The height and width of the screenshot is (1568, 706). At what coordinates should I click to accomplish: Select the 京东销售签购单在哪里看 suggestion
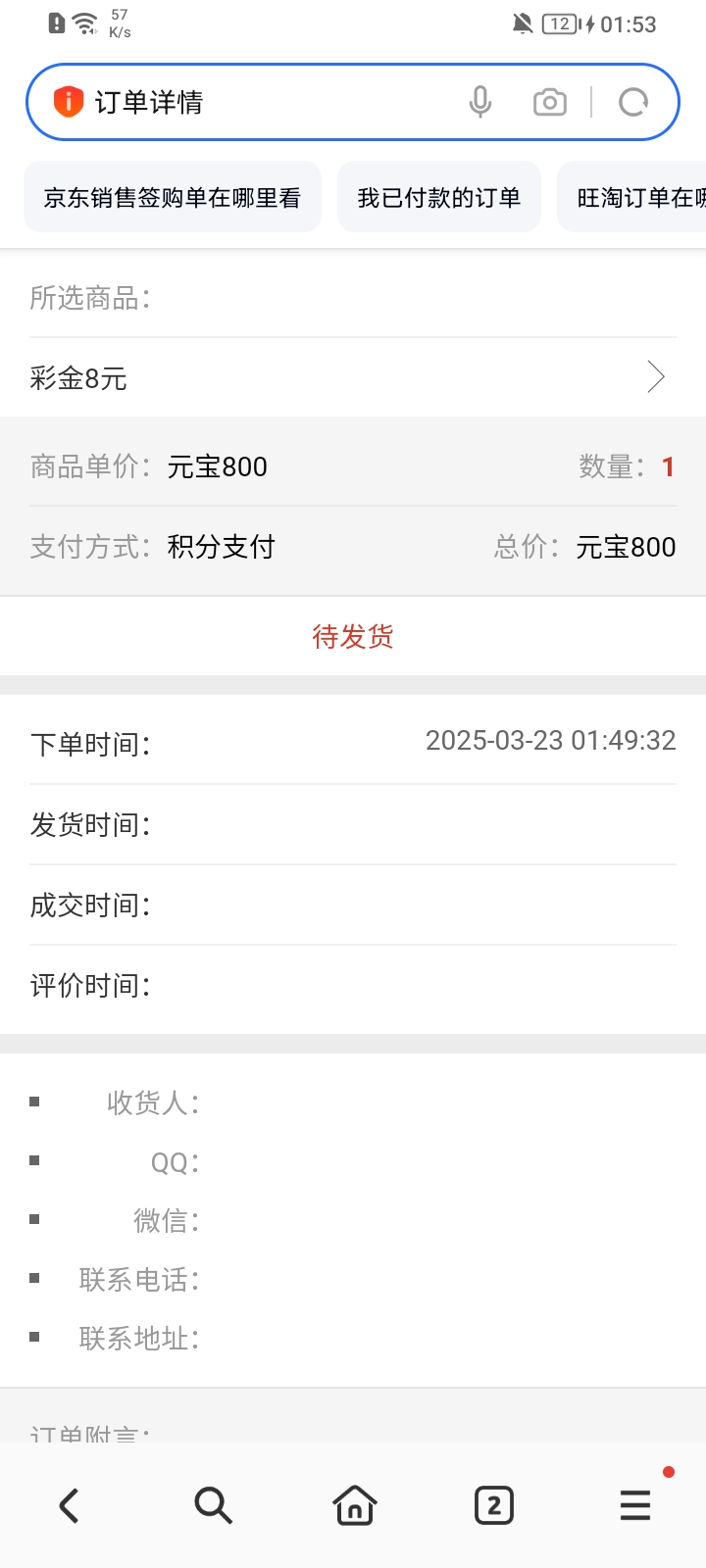click(x=173, y=197)
